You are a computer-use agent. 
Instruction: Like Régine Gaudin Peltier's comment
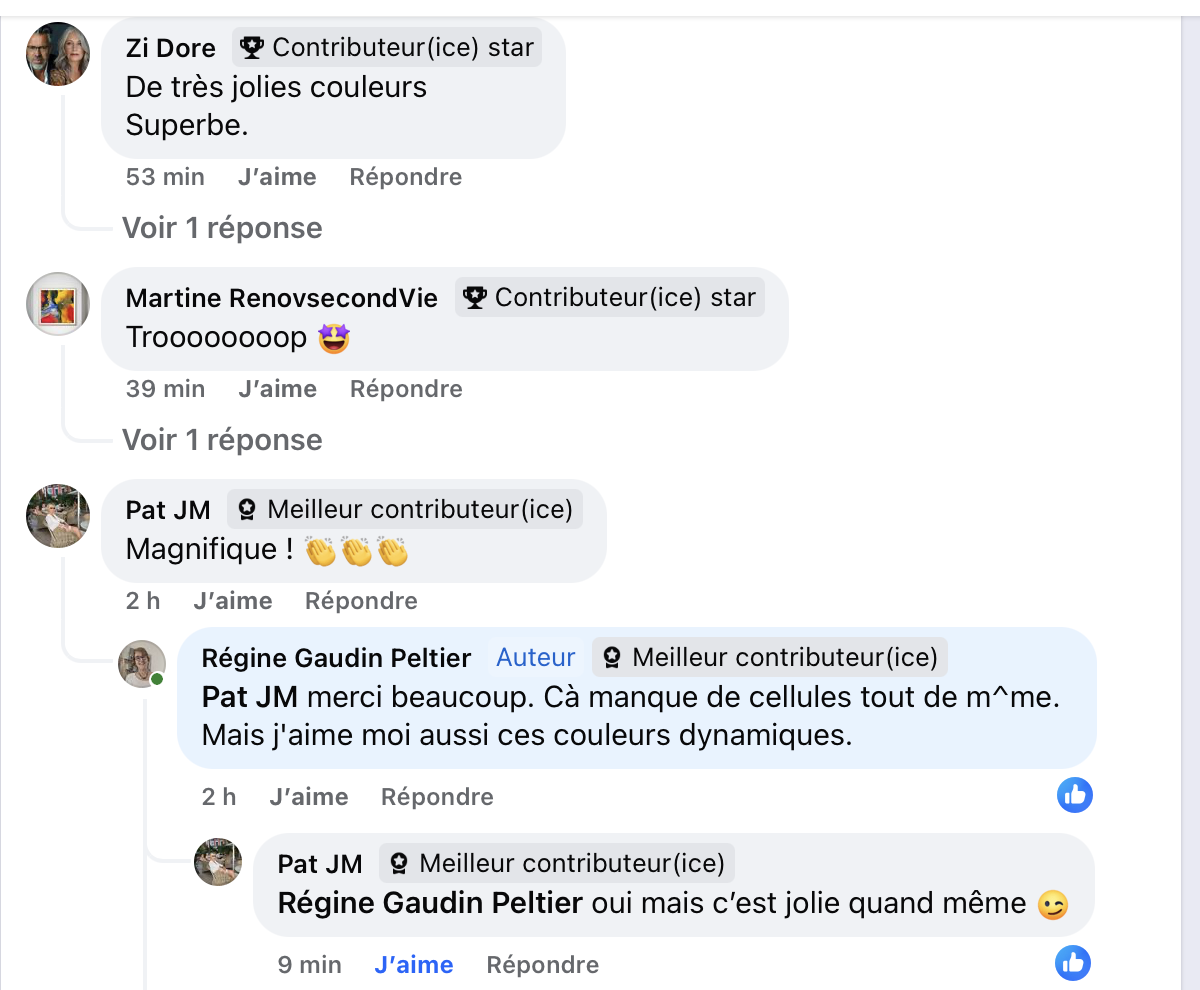(x=308, y=797)
